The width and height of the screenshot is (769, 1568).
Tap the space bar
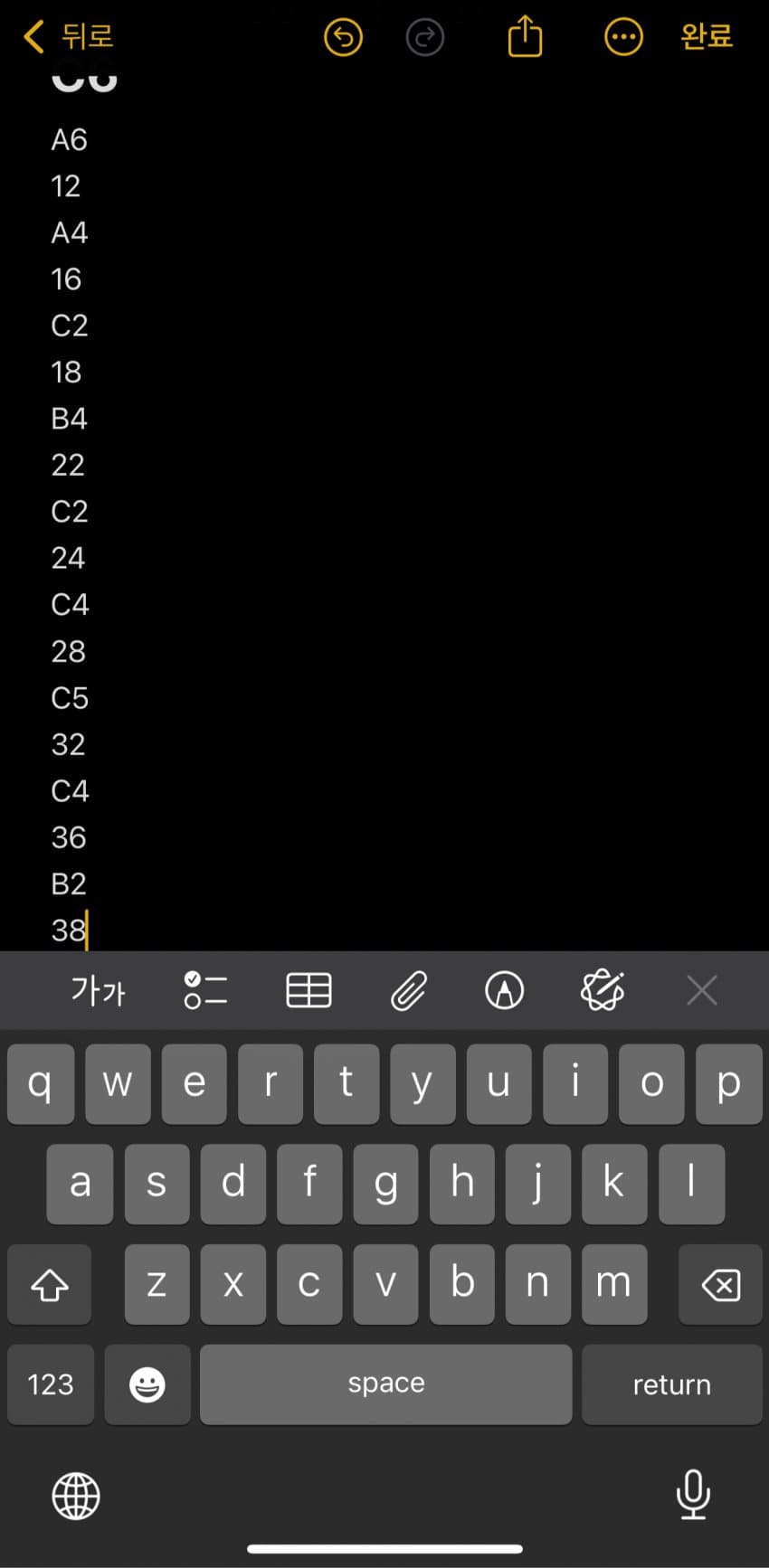386,1384
